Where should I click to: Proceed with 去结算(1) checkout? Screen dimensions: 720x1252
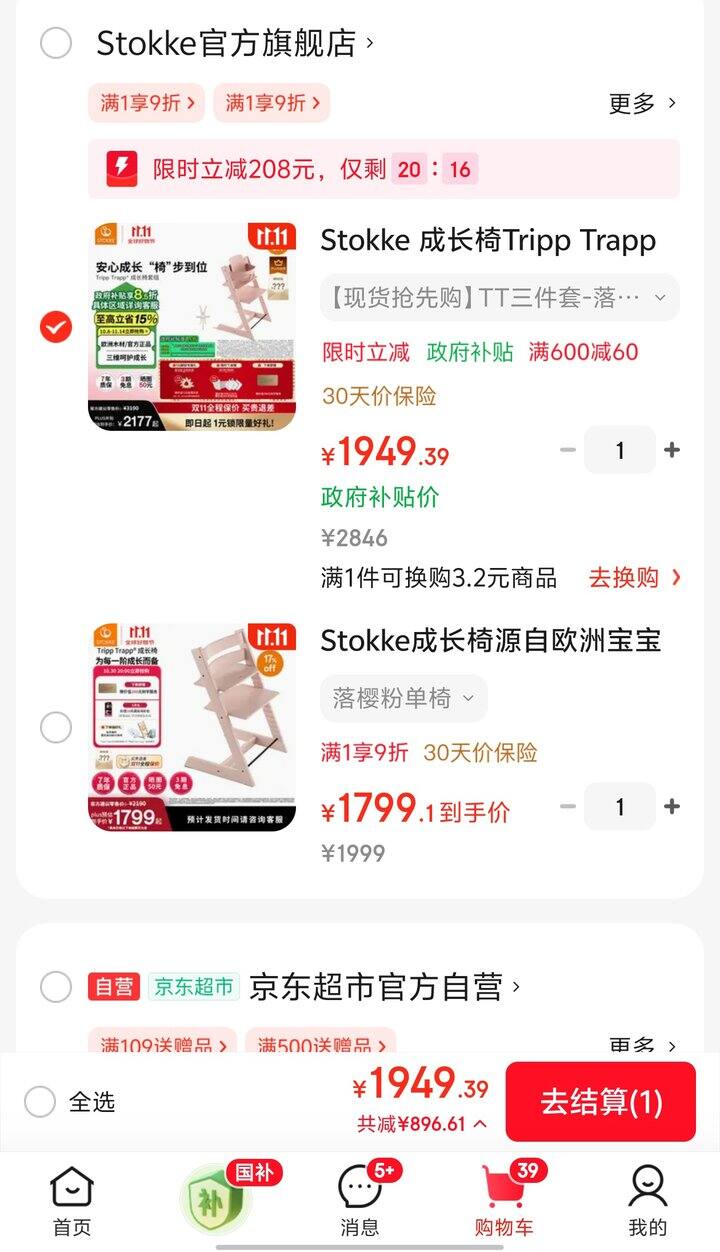click(601, 1102)
